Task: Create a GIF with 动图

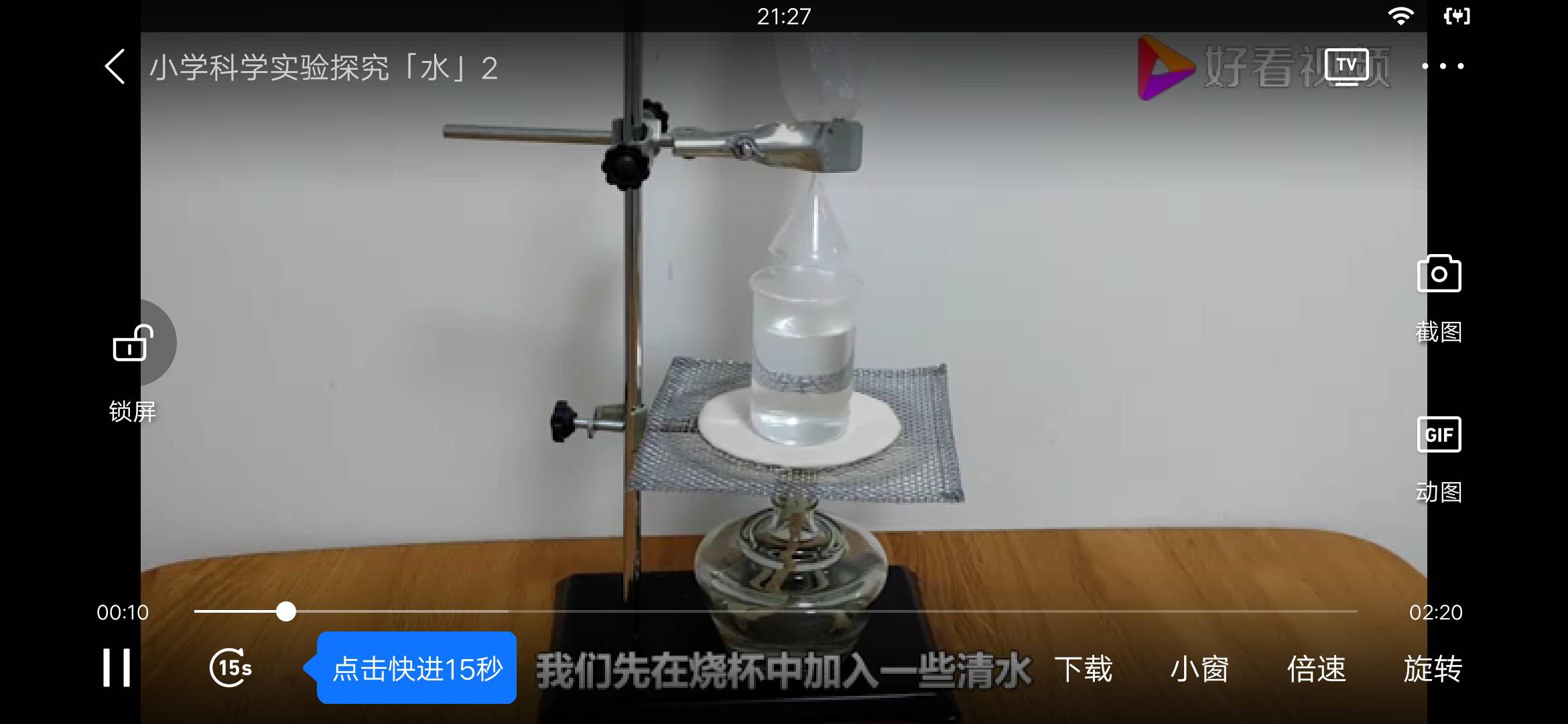Action: 1439,435
